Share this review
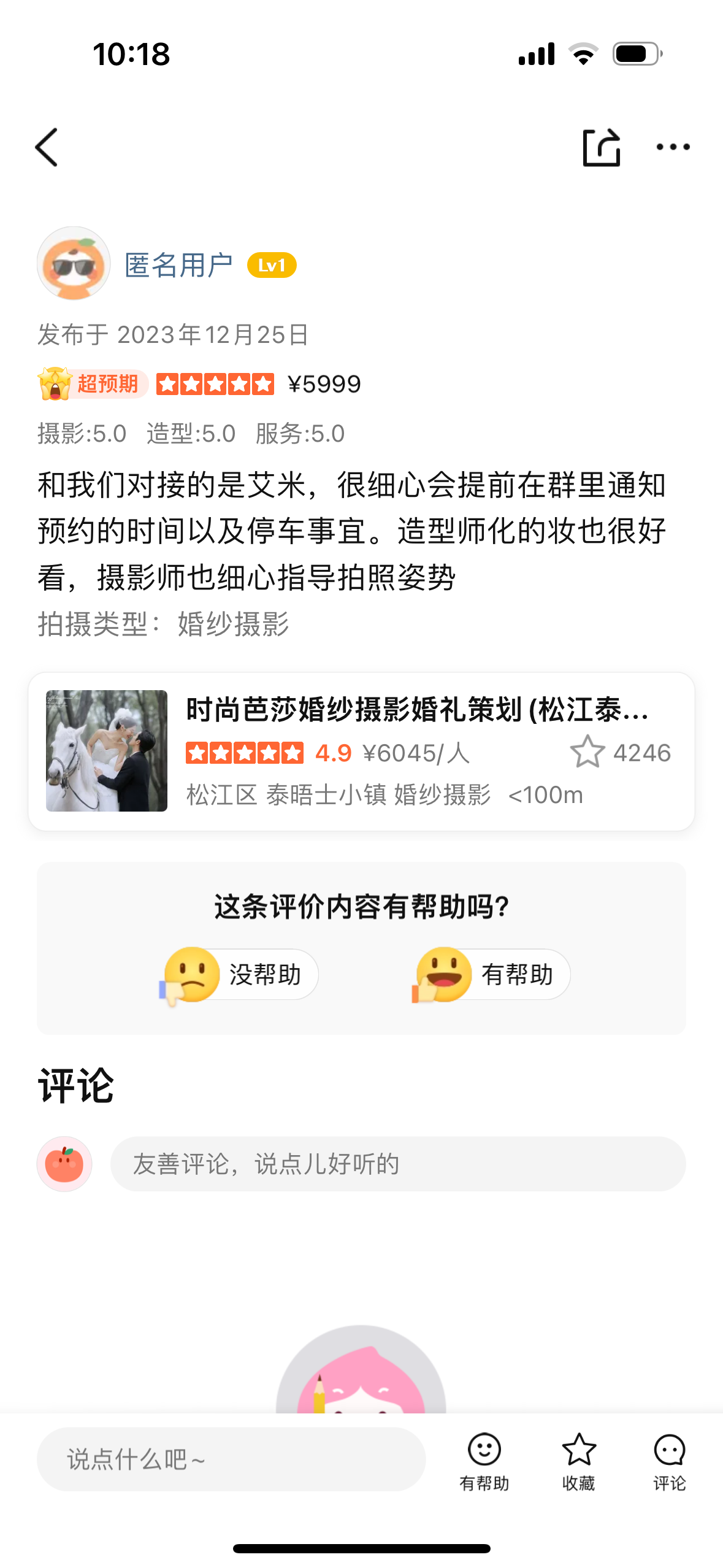Image resolution: width=723 pixels, height=1568 pixels. (601, 147)
